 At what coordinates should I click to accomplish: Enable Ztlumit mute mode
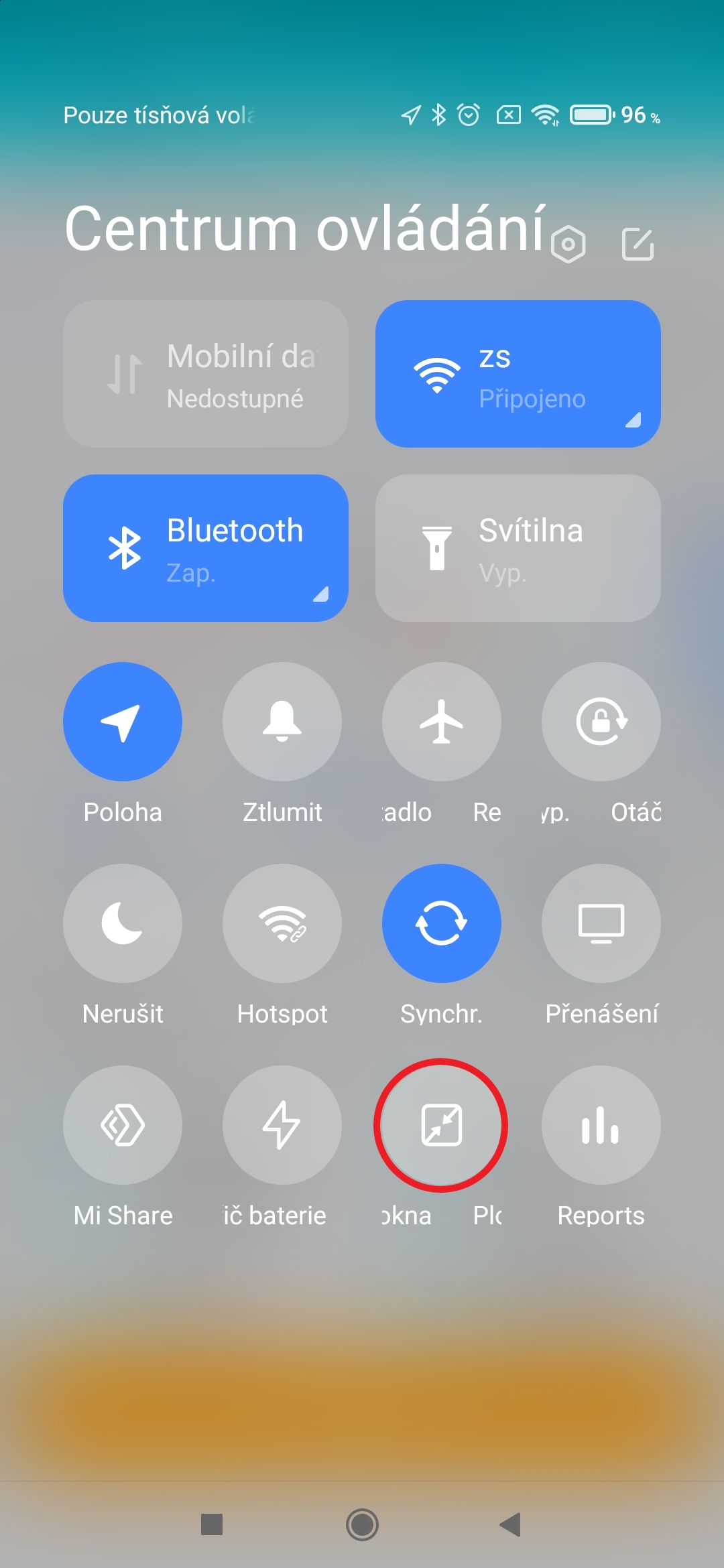(x=282, y=722)
